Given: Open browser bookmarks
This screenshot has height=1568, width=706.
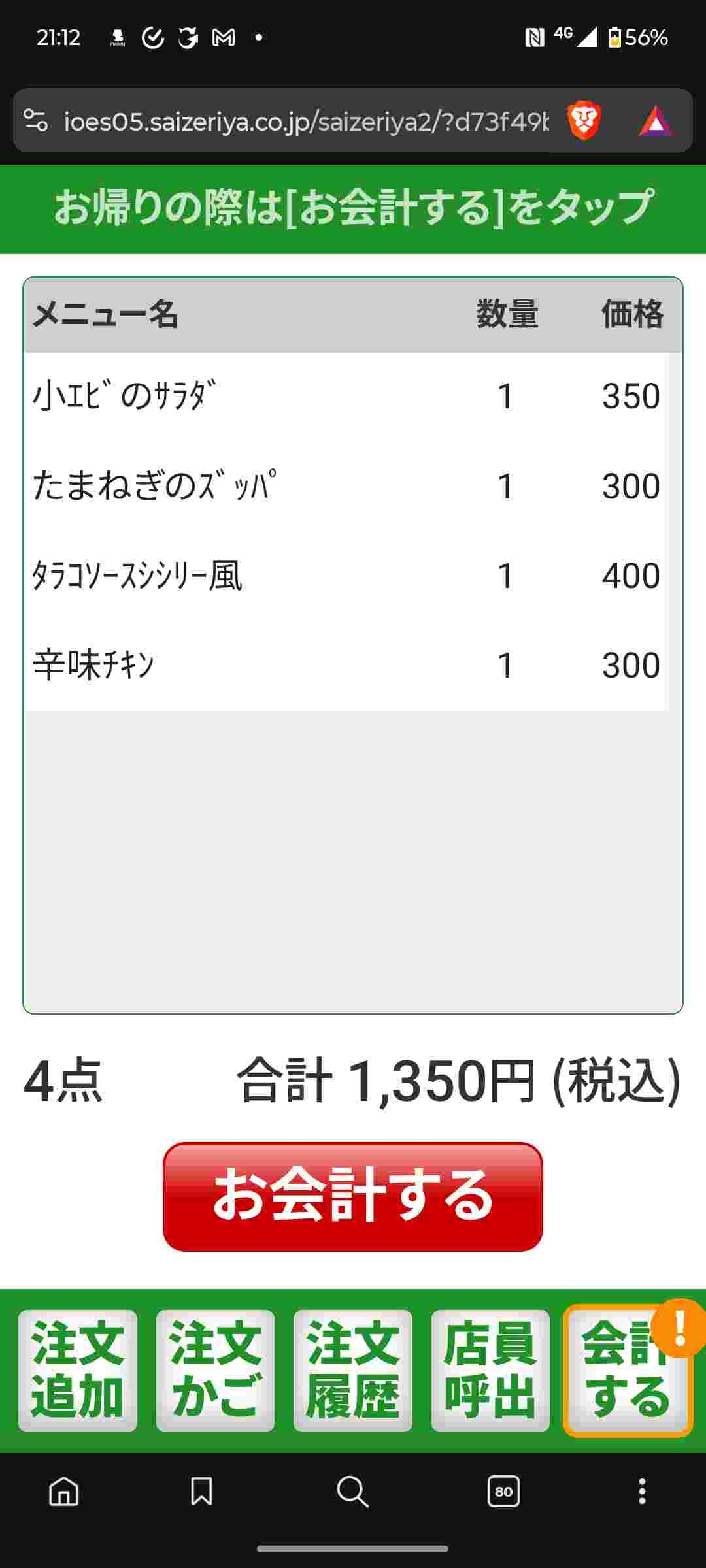Looking at the screenshot, I should click(x=201, y=1492).
